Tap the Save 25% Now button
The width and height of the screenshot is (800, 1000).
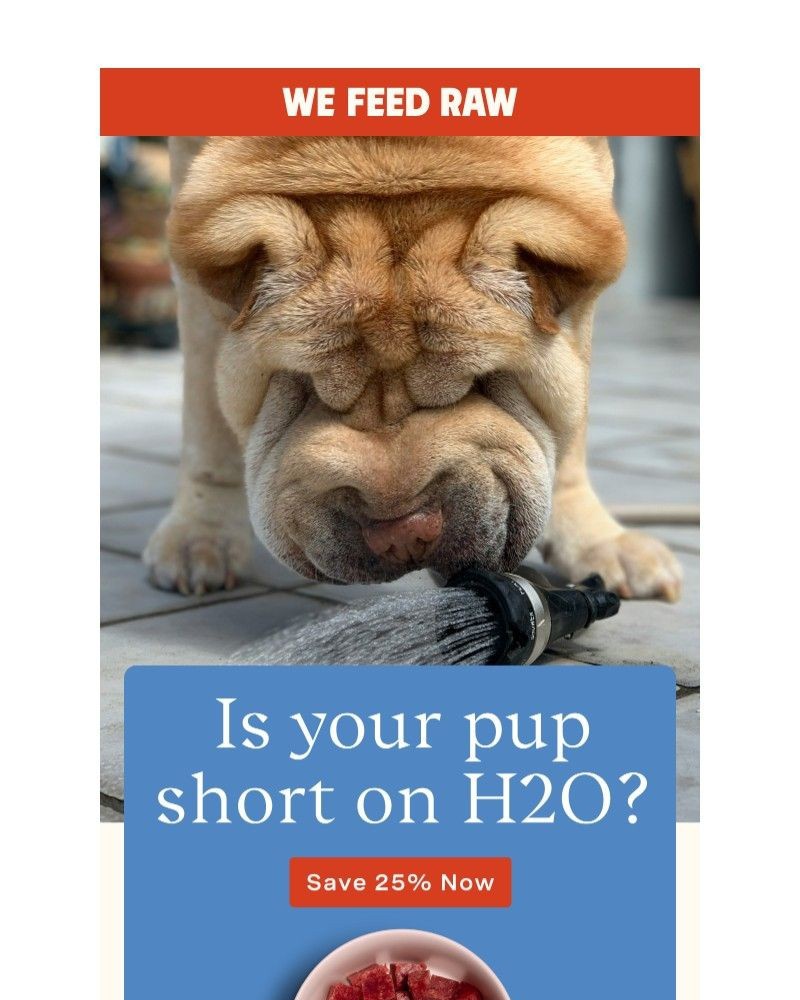click(400, 882)
